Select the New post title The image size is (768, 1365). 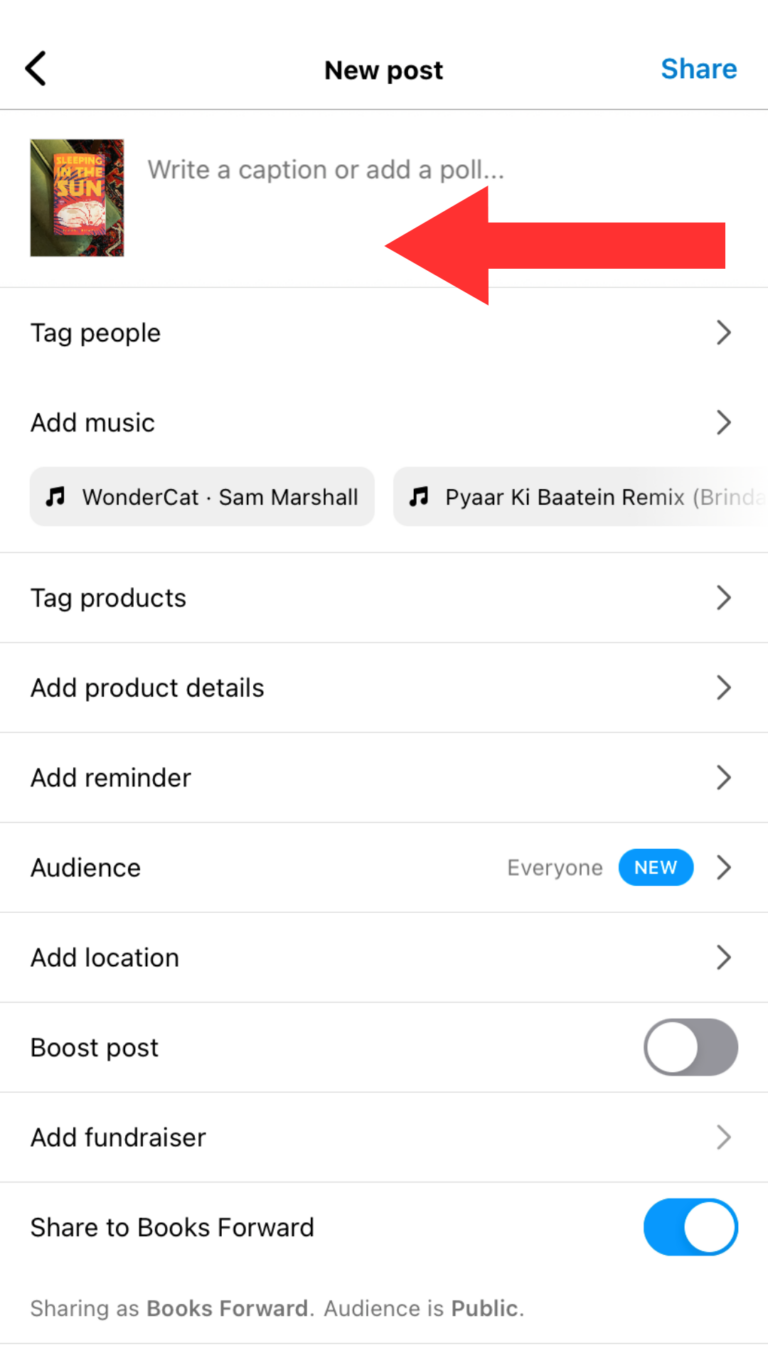383,70
